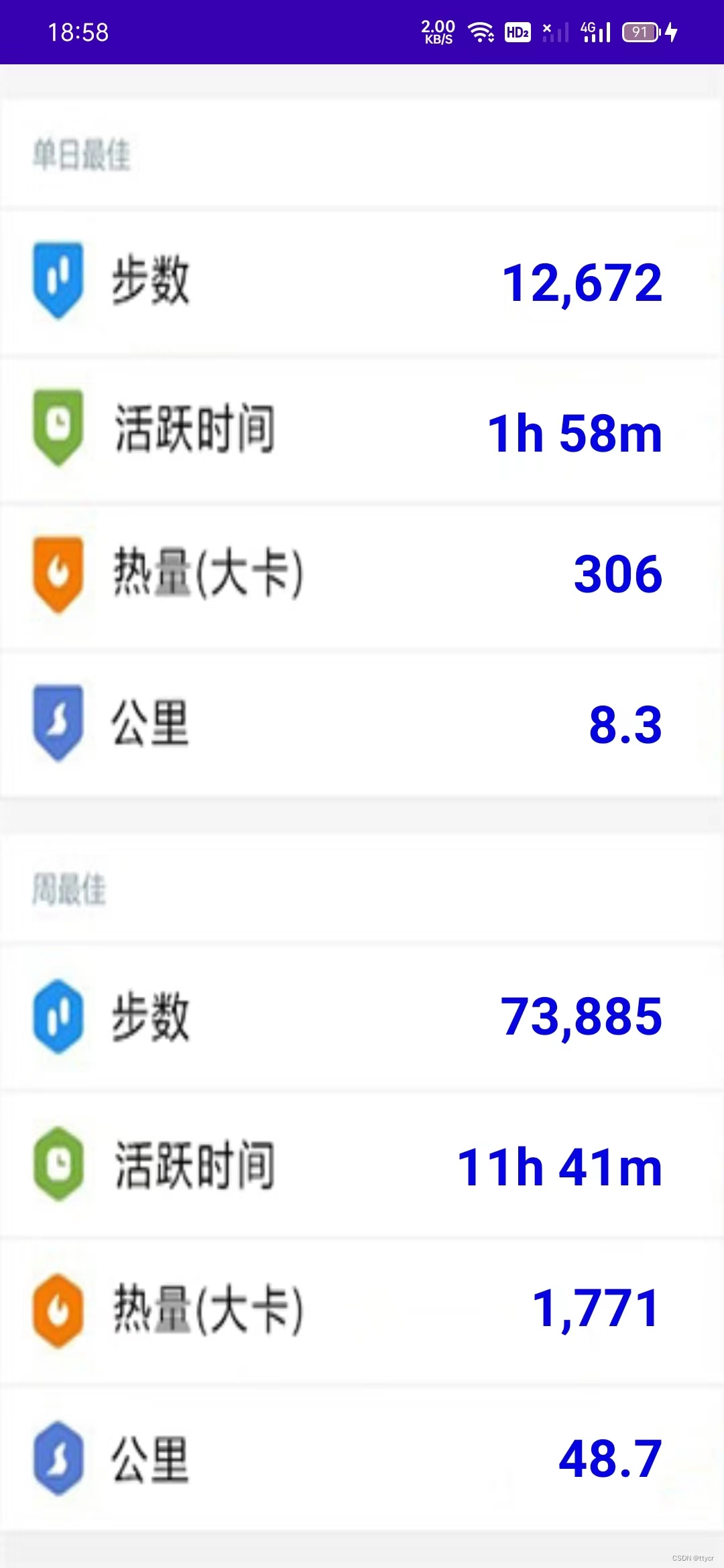Open the 公里 record under 周最佳
The height and width of the screenshot is (1568, 724).
pos(362,1459)
